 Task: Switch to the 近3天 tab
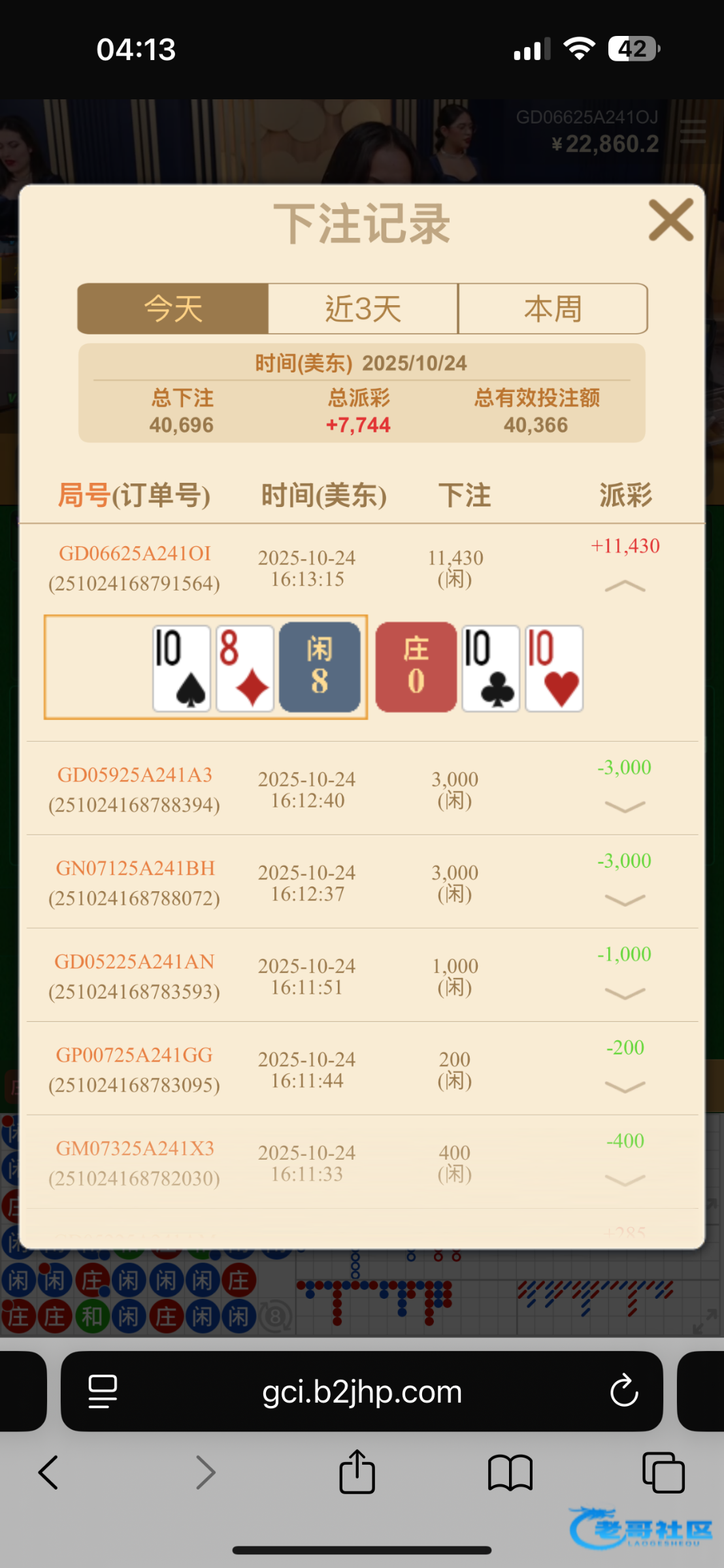point(363,308)
